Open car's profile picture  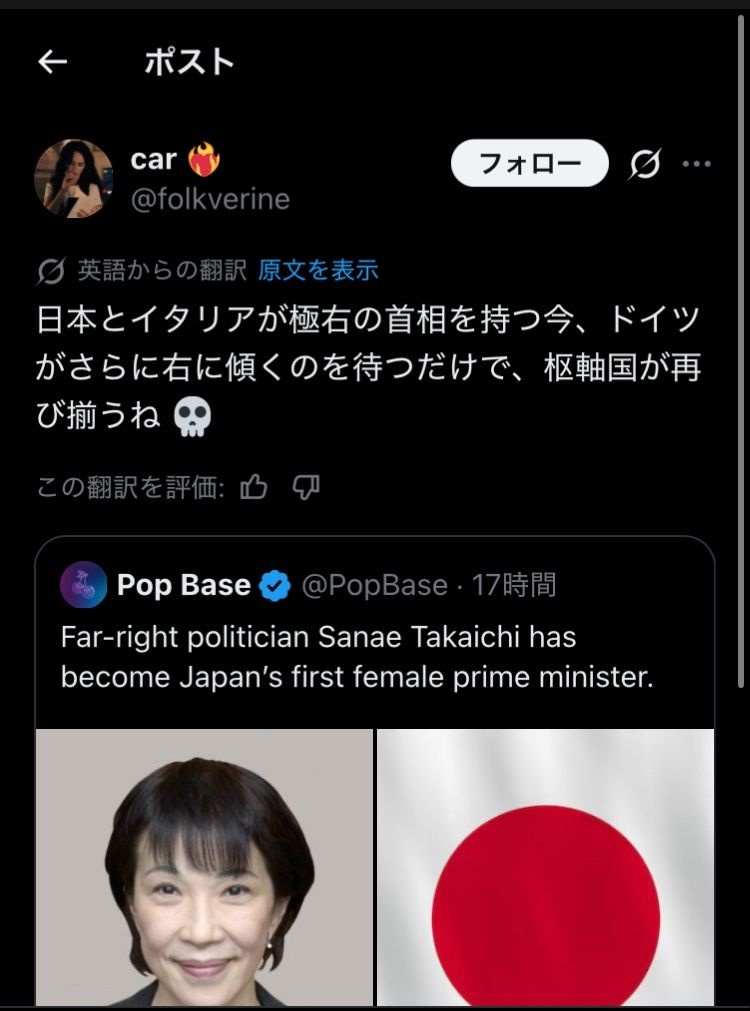coord(75,178)
